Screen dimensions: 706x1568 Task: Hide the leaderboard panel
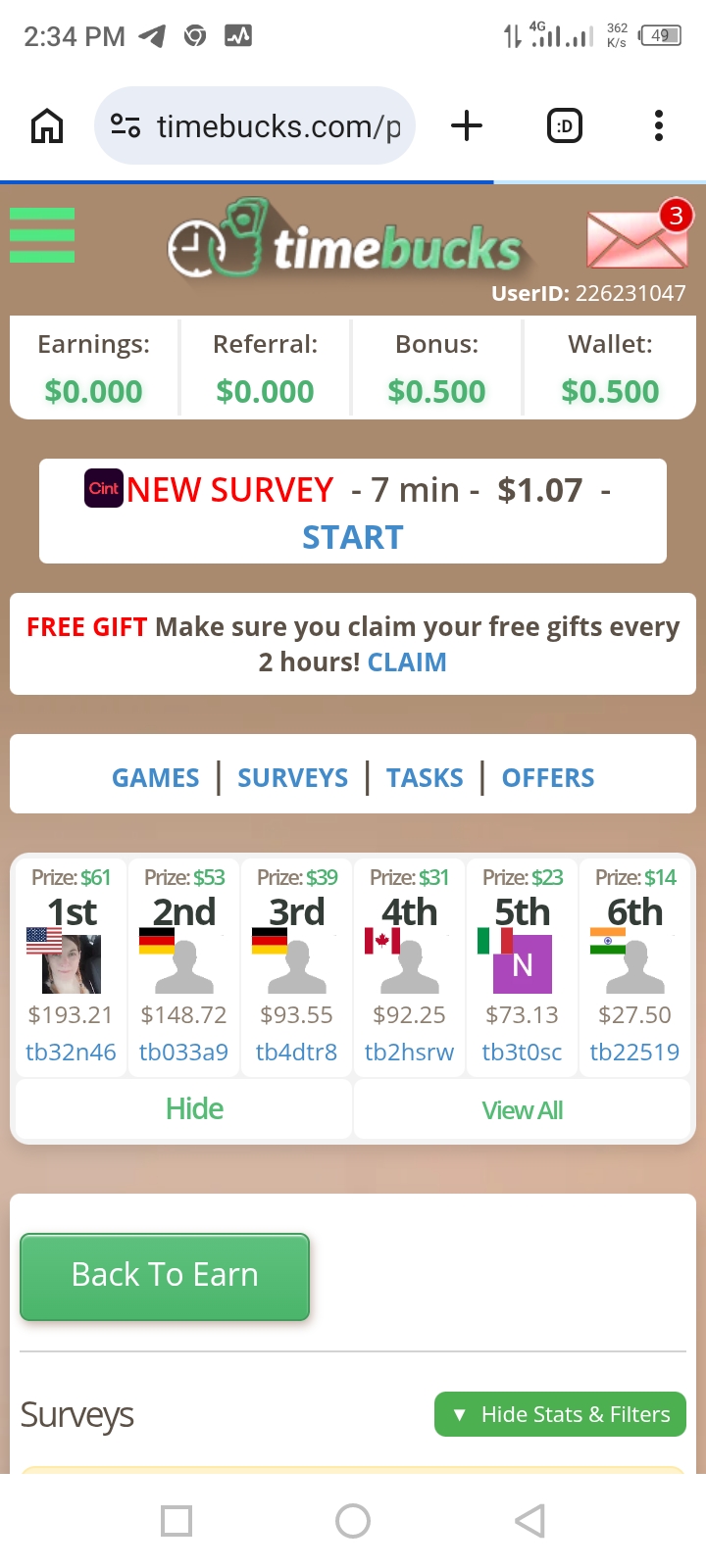(x=194, y=1109)
